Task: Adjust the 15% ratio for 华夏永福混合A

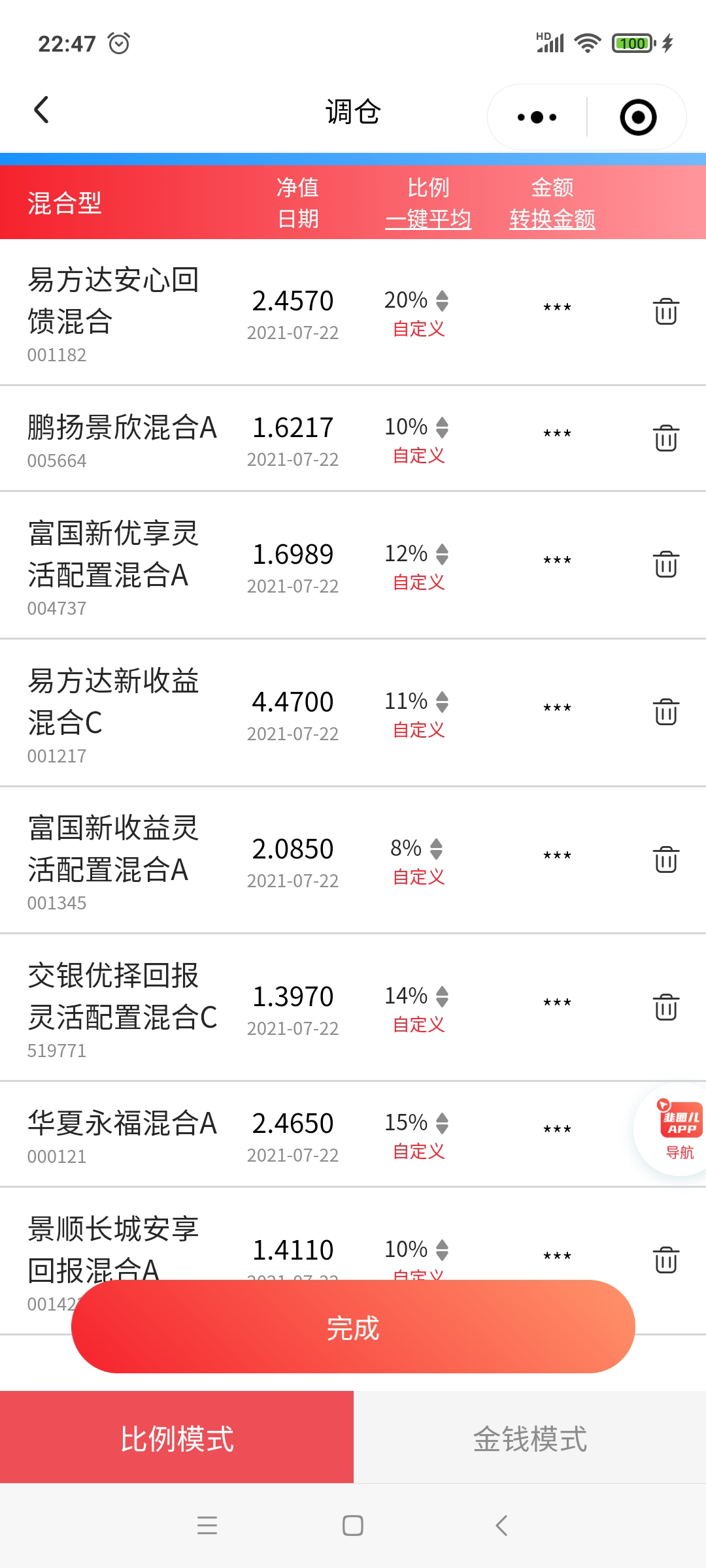Action: [x=442, y=1123]
